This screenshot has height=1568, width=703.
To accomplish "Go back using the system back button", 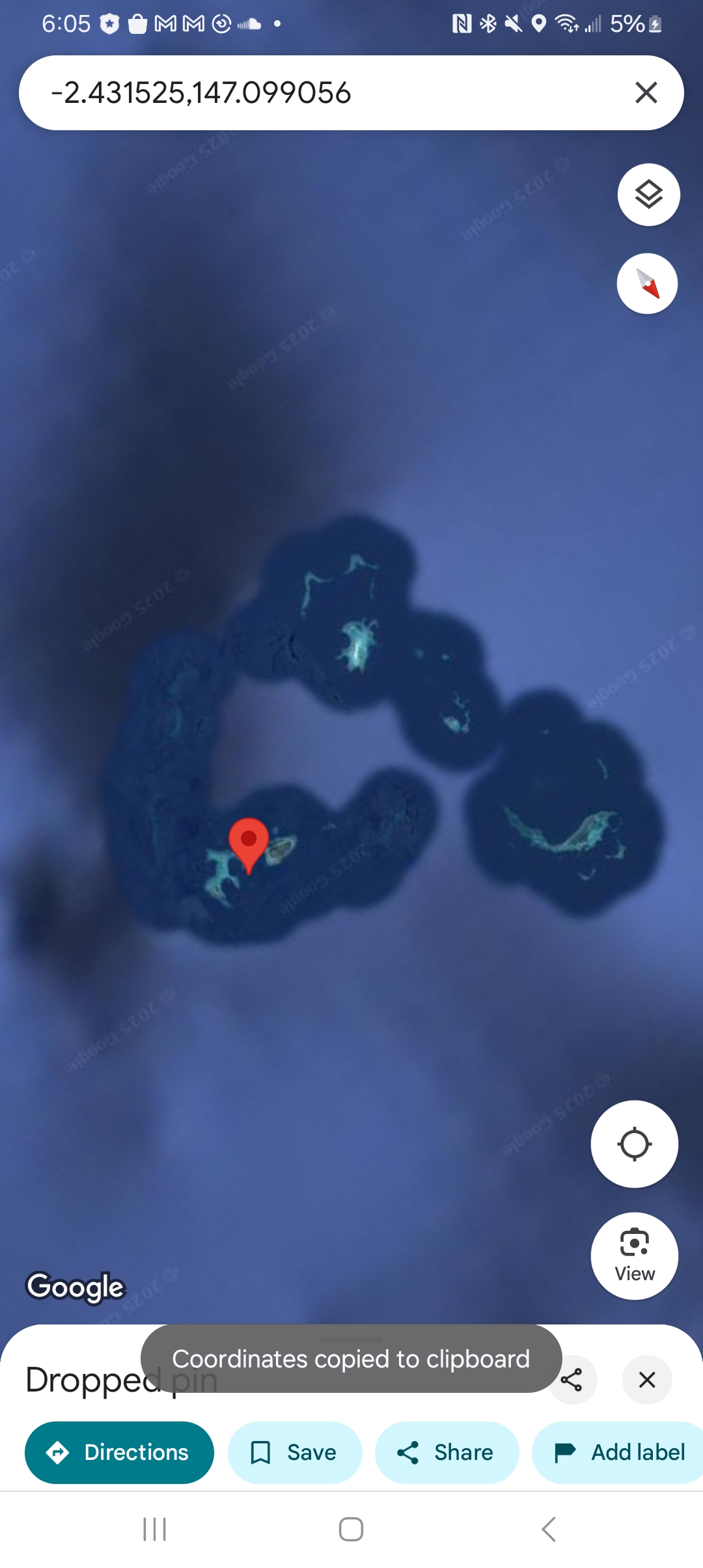I will (x=548, y=1529).
